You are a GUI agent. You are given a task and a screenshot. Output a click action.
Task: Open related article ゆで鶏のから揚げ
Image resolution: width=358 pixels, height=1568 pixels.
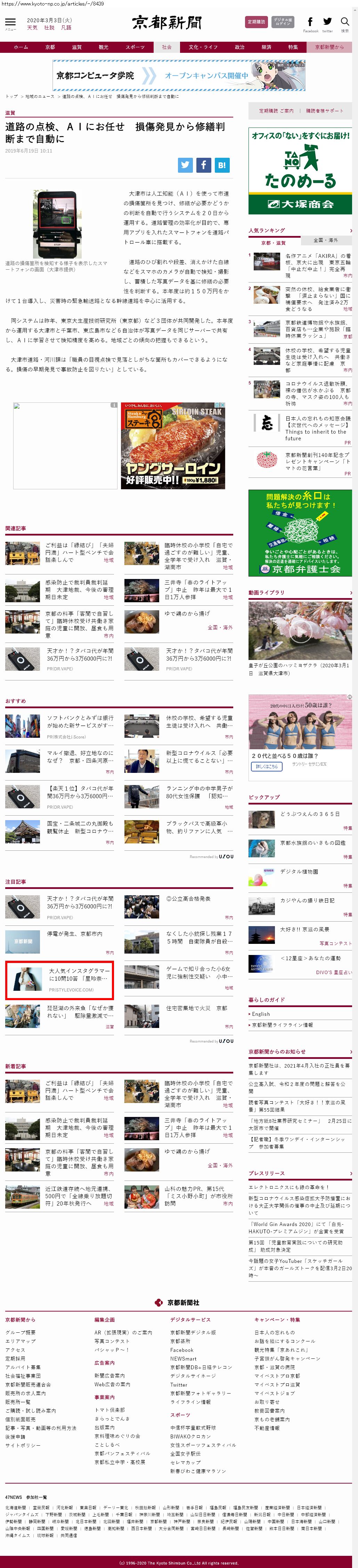click(x=188, y=614)
